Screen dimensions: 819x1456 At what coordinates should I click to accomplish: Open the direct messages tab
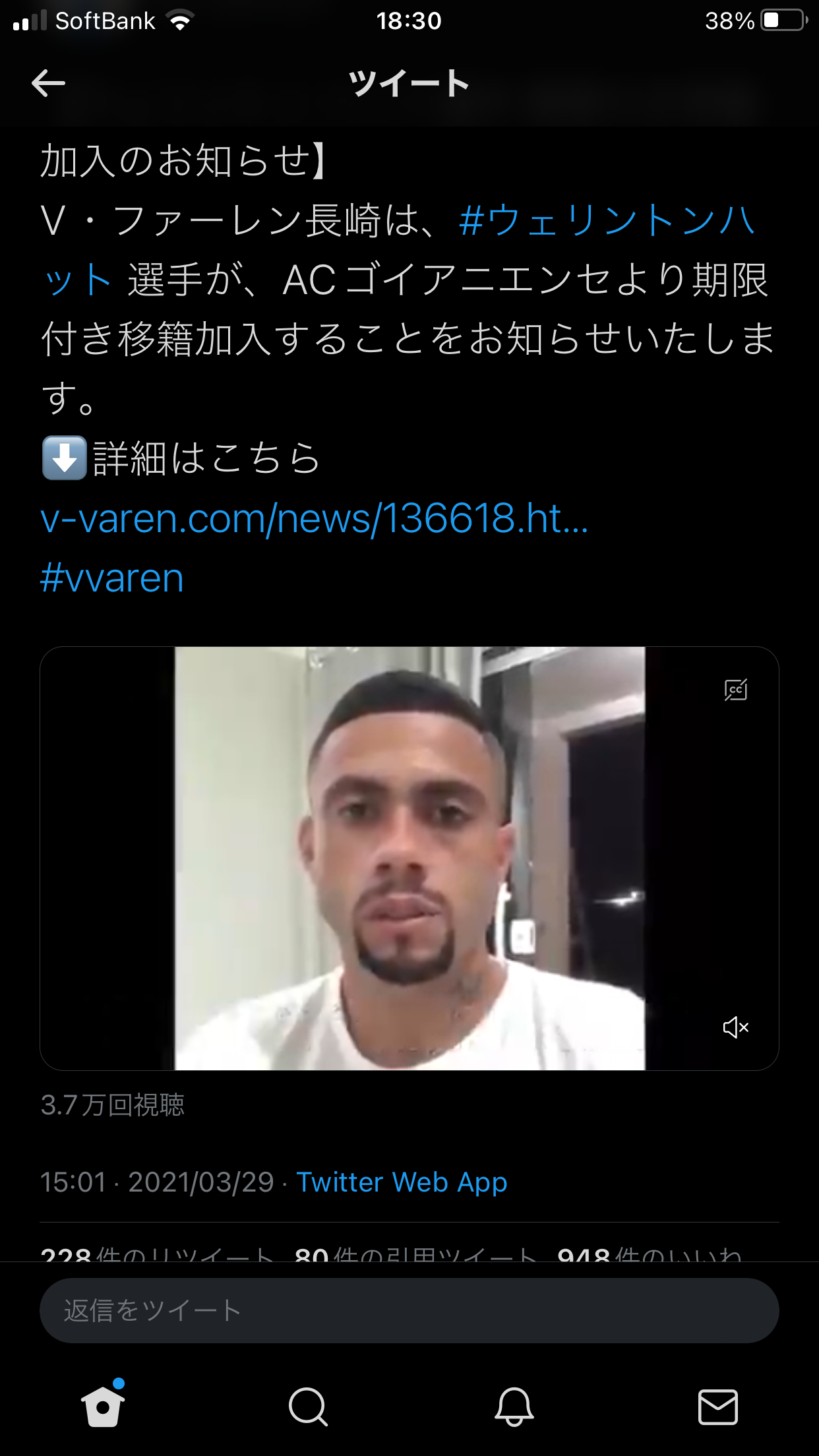click(717, 1407)
